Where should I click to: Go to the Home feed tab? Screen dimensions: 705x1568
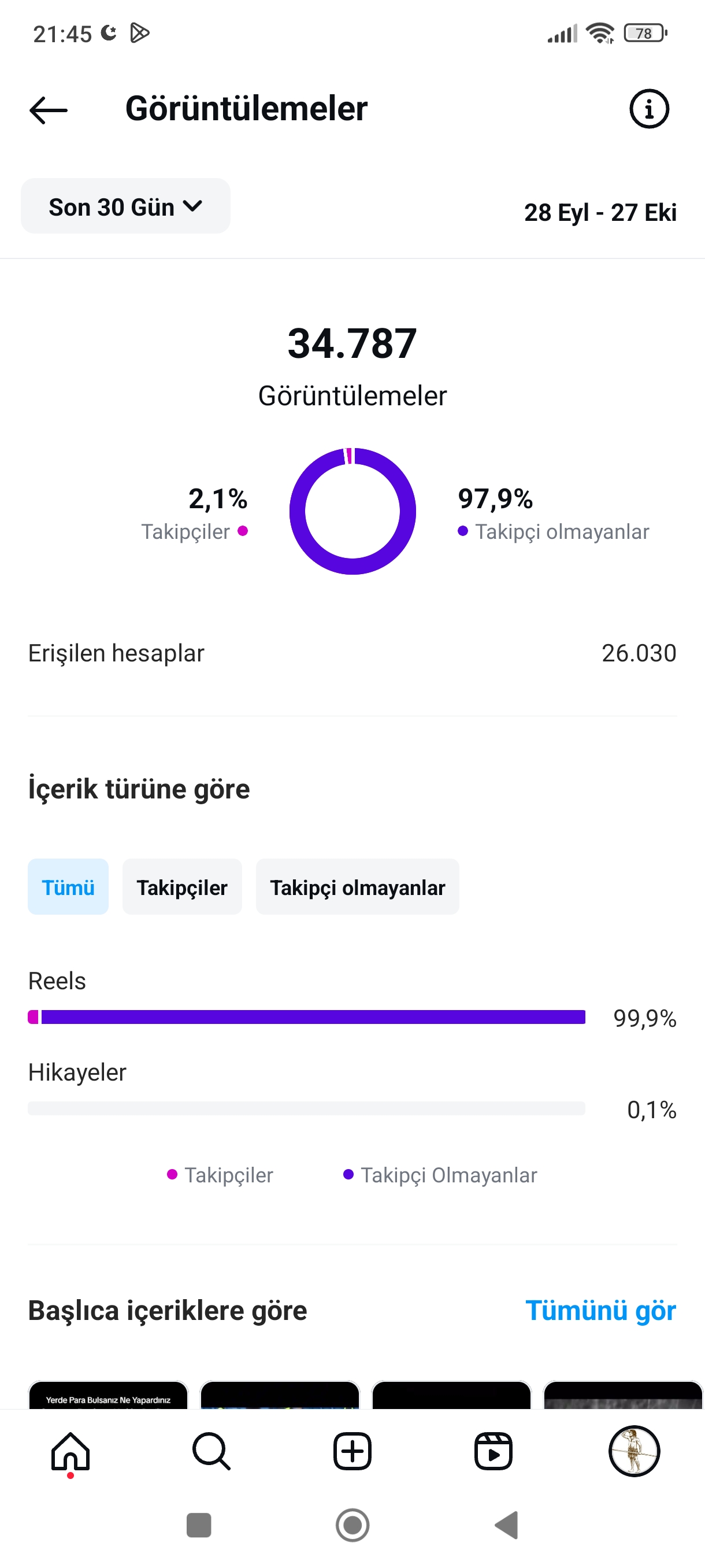[x=70, y=1452]
